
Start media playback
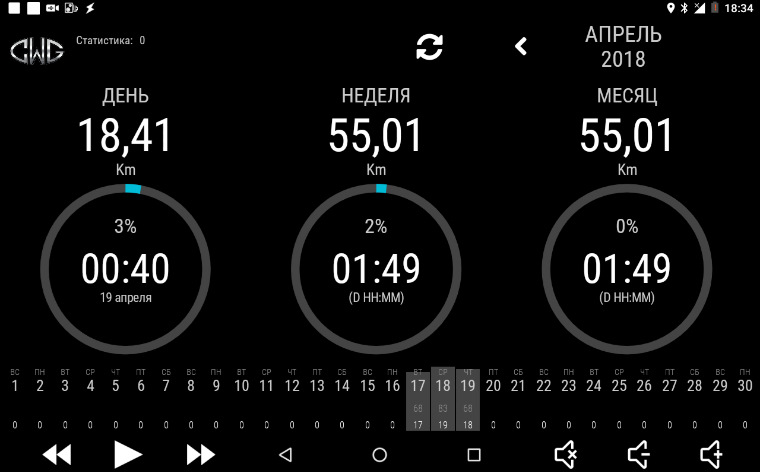pyautogui.click(x=128, y=455)
